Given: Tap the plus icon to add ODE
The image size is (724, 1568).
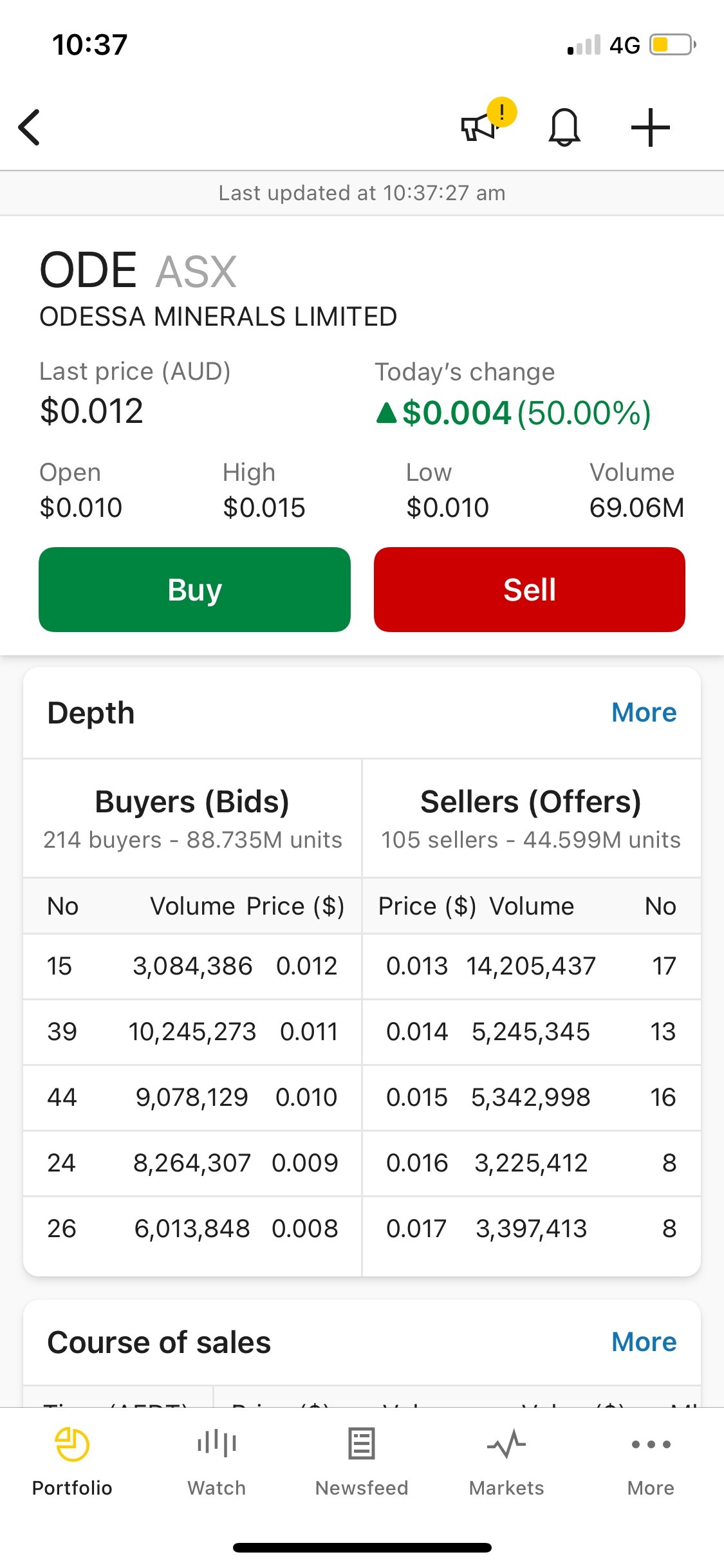Looking at the screenshot, I should 651,127.
